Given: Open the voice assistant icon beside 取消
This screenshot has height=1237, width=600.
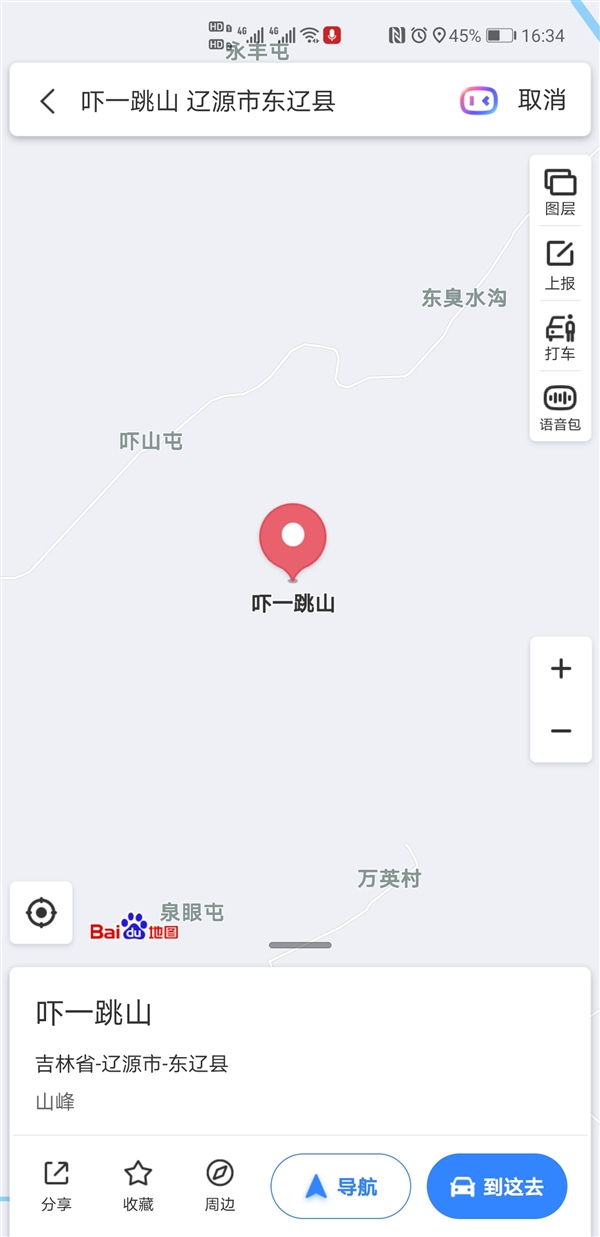Looking at the screenshot, I should coord(479,100).
